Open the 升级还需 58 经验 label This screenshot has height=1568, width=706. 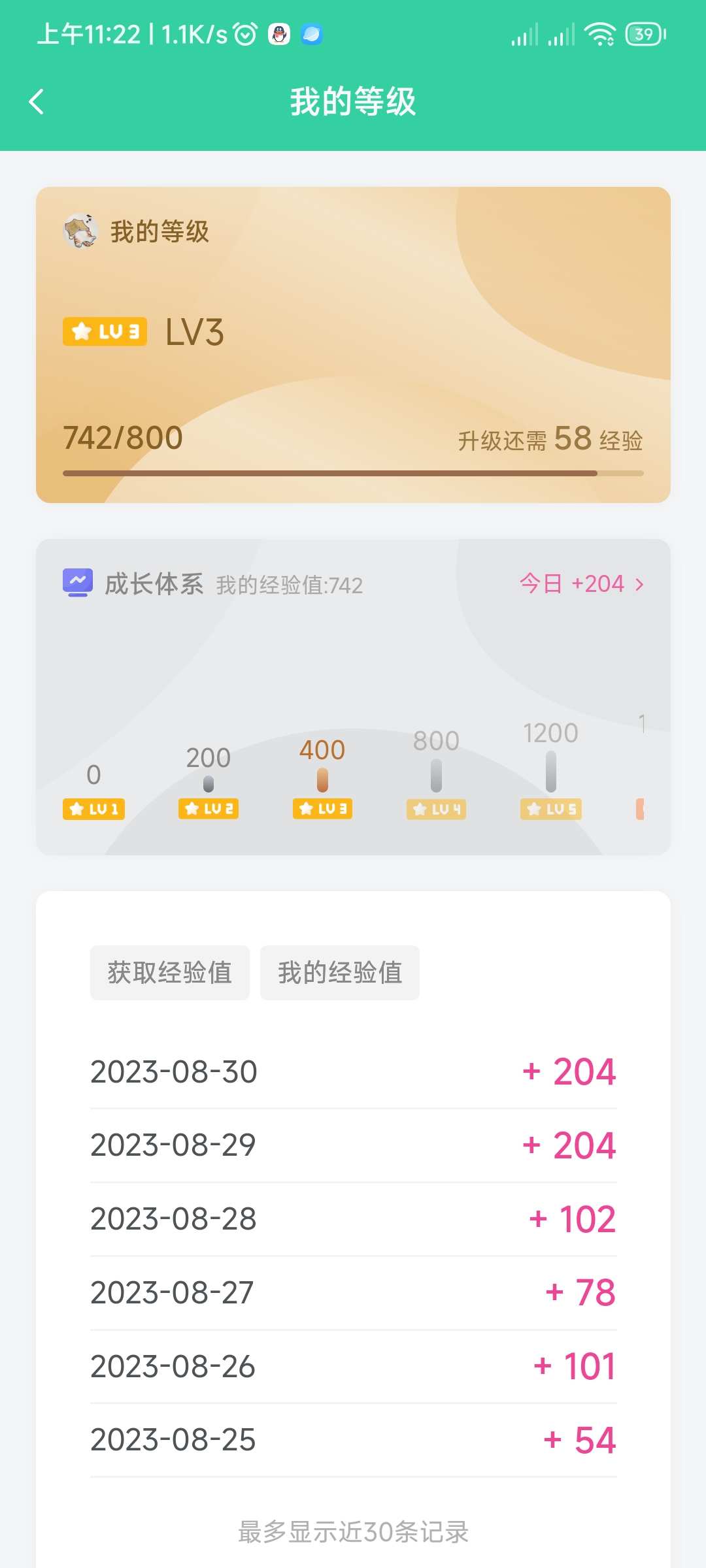click(551, 438)
